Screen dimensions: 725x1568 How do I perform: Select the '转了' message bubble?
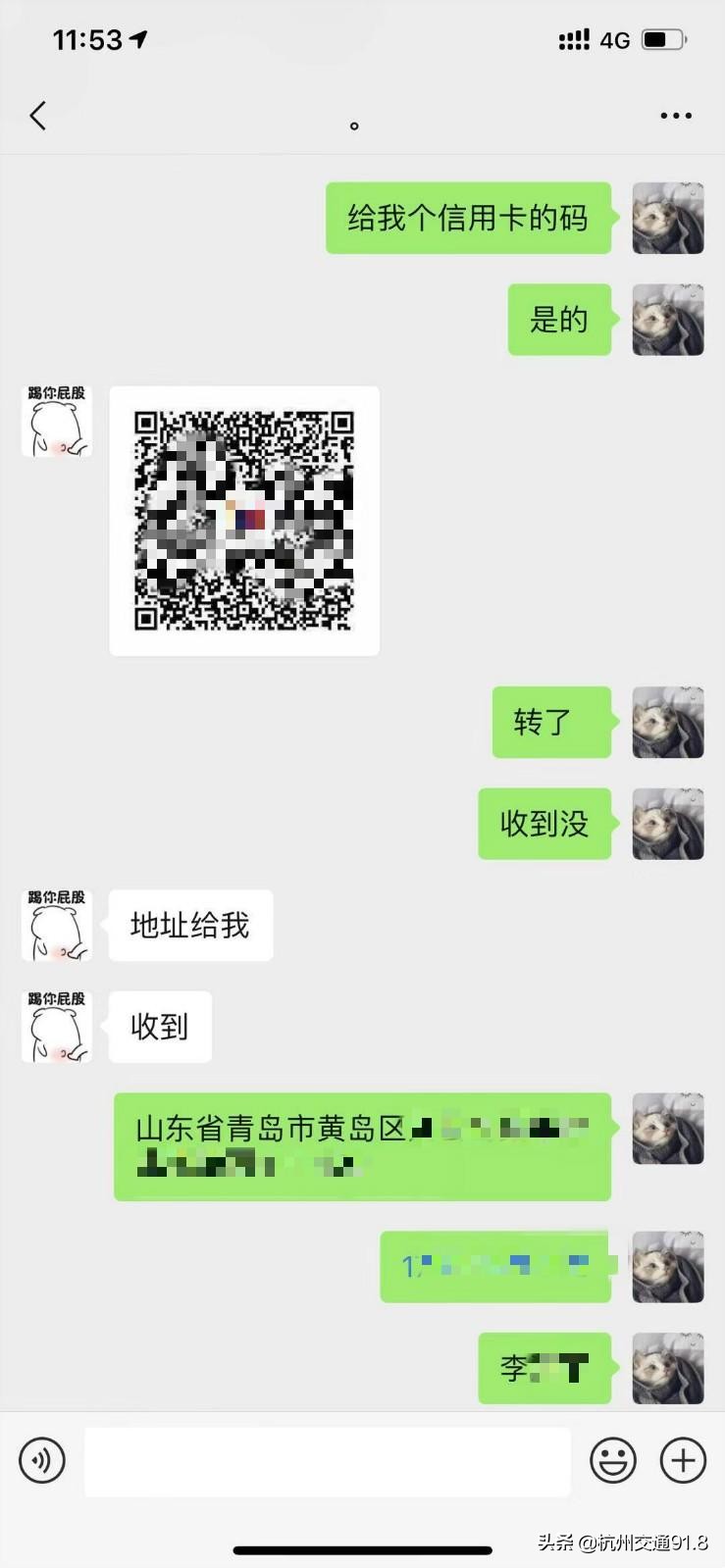click(x=551, y=723)
